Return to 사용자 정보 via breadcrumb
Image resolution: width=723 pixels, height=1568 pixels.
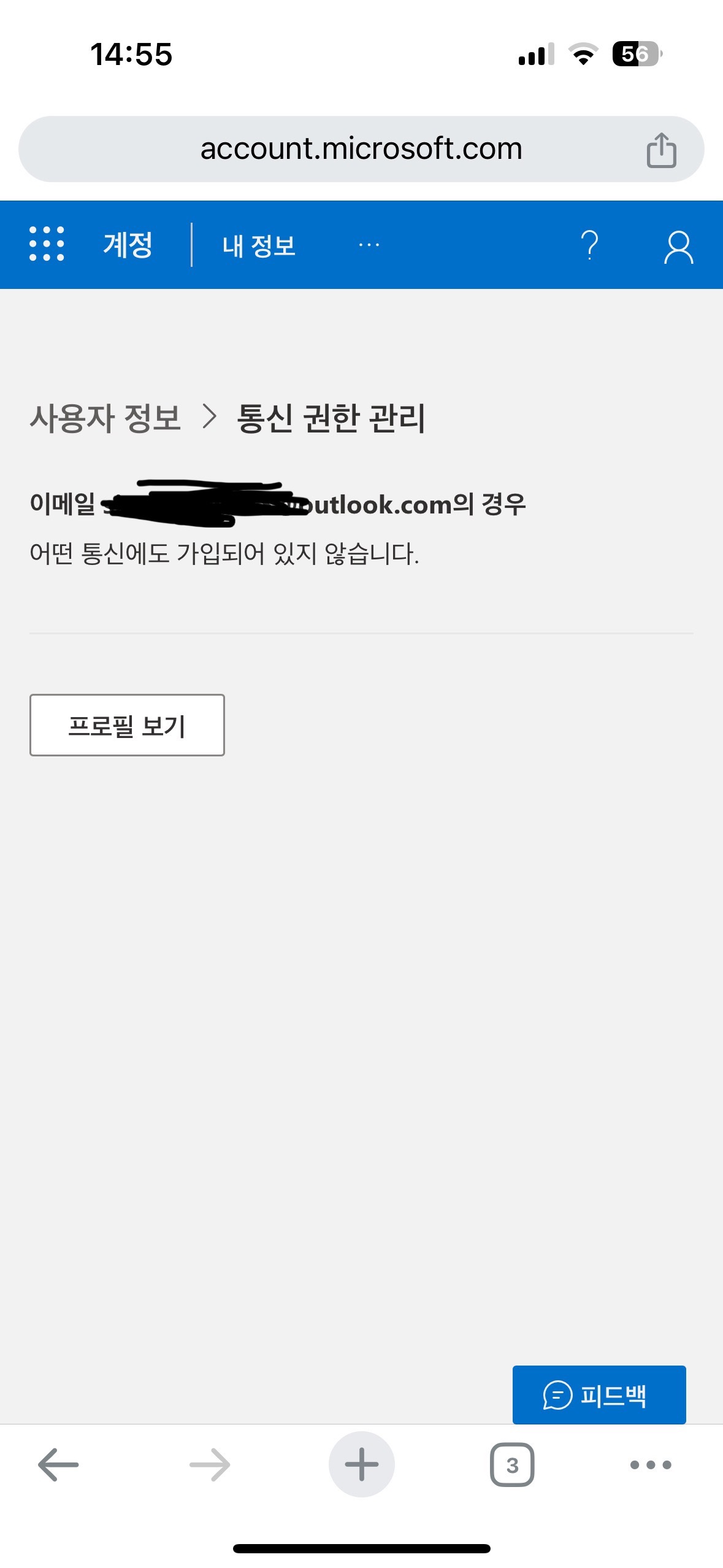tap(105, 418)
